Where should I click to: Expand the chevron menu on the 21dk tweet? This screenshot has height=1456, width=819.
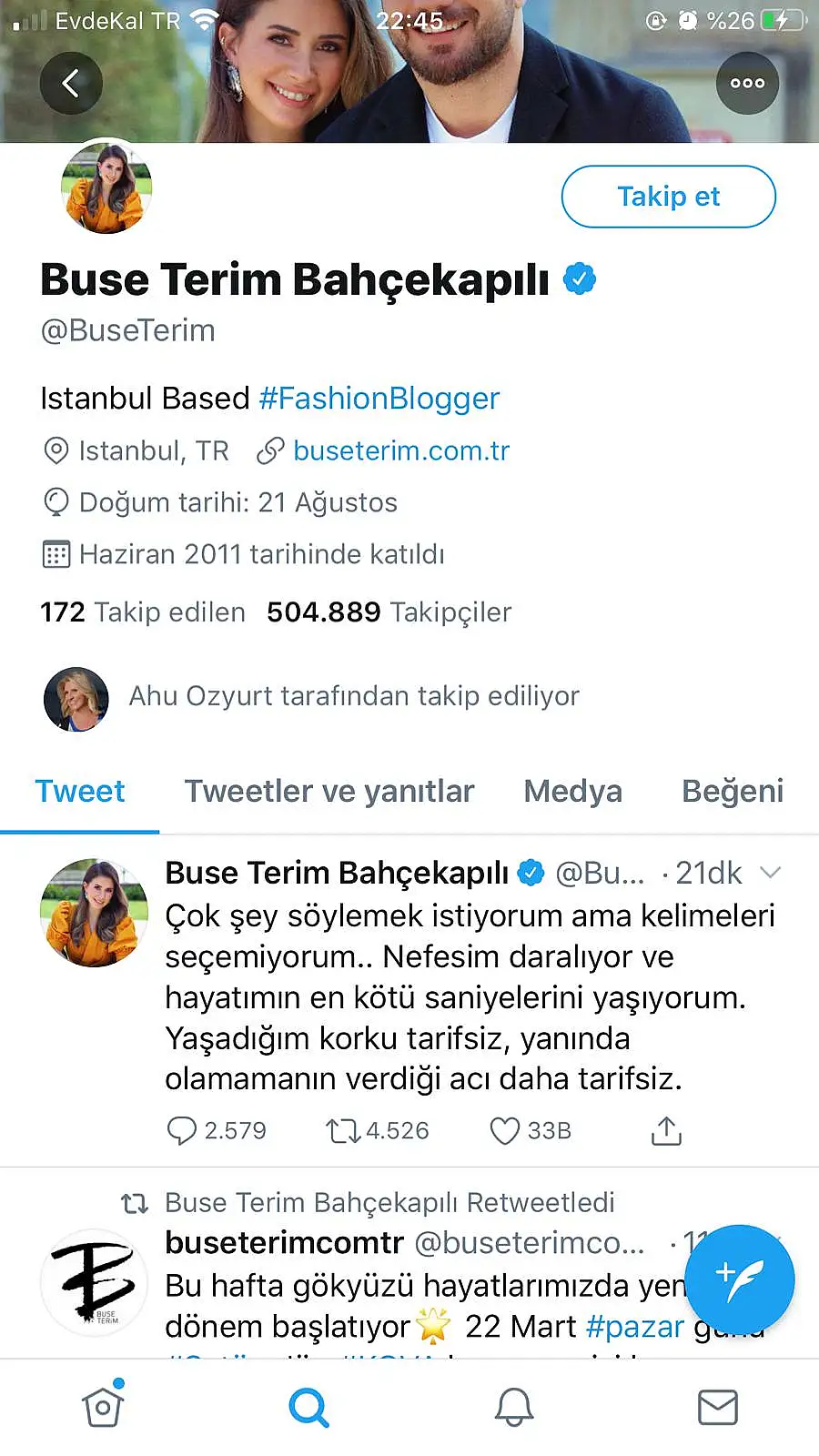[770, 873]
